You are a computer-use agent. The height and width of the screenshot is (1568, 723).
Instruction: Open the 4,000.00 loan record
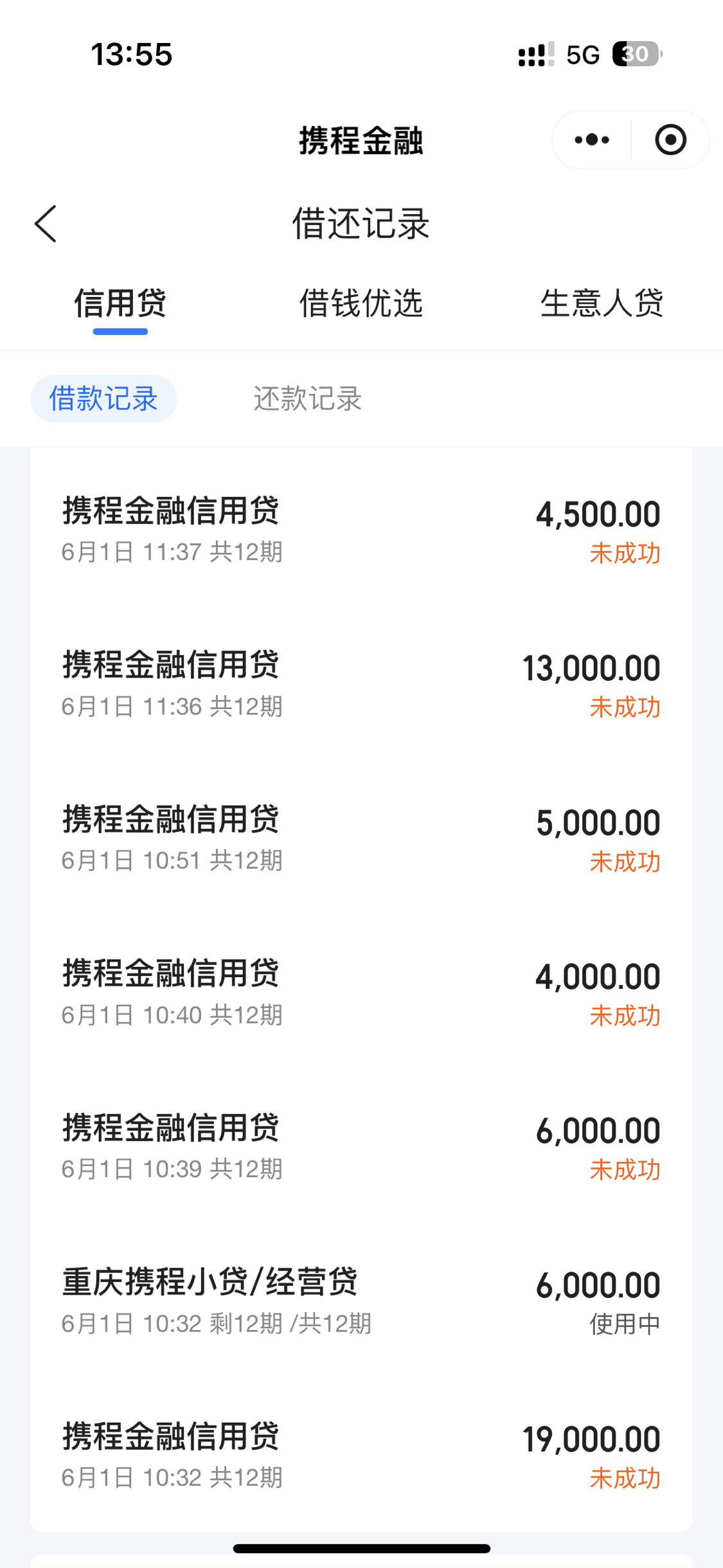tap(361, 993)
